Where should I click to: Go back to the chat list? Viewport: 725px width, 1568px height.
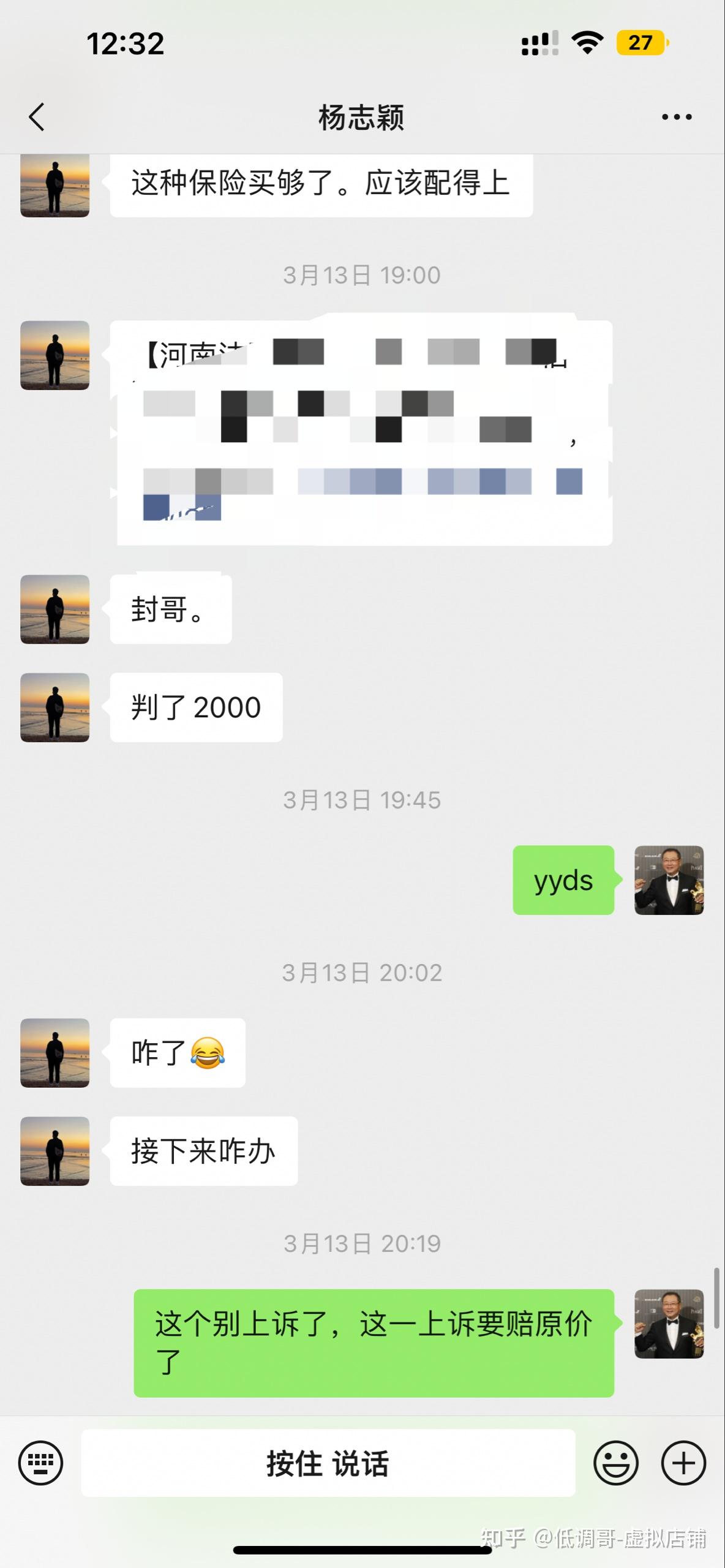point(37,116)
